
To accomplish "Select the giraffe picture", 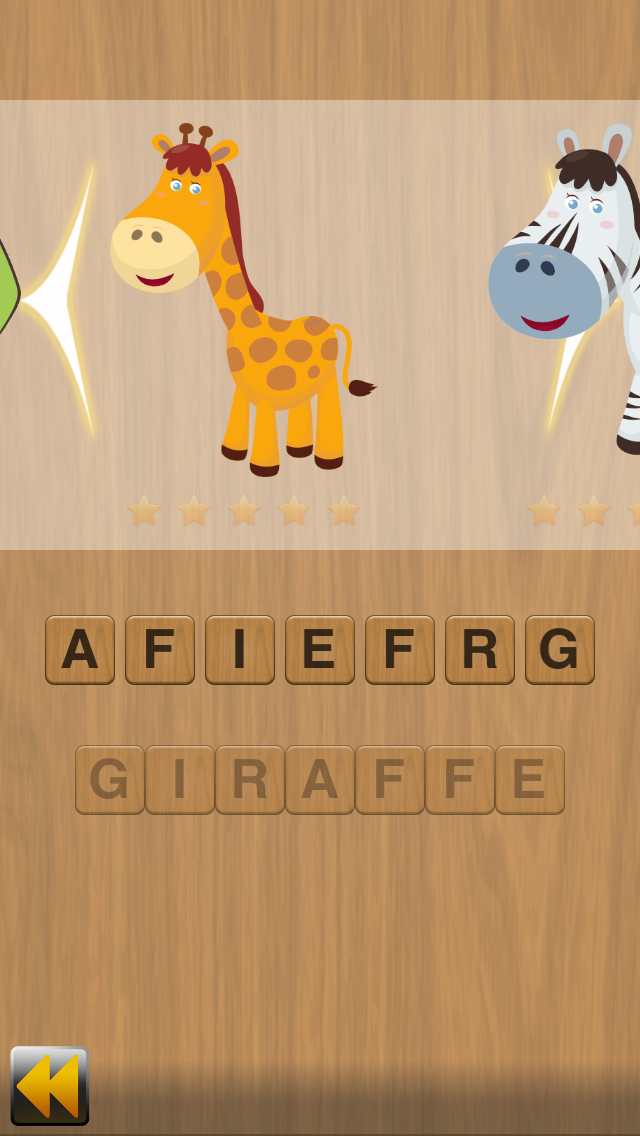I will click(x=240, y=300).
